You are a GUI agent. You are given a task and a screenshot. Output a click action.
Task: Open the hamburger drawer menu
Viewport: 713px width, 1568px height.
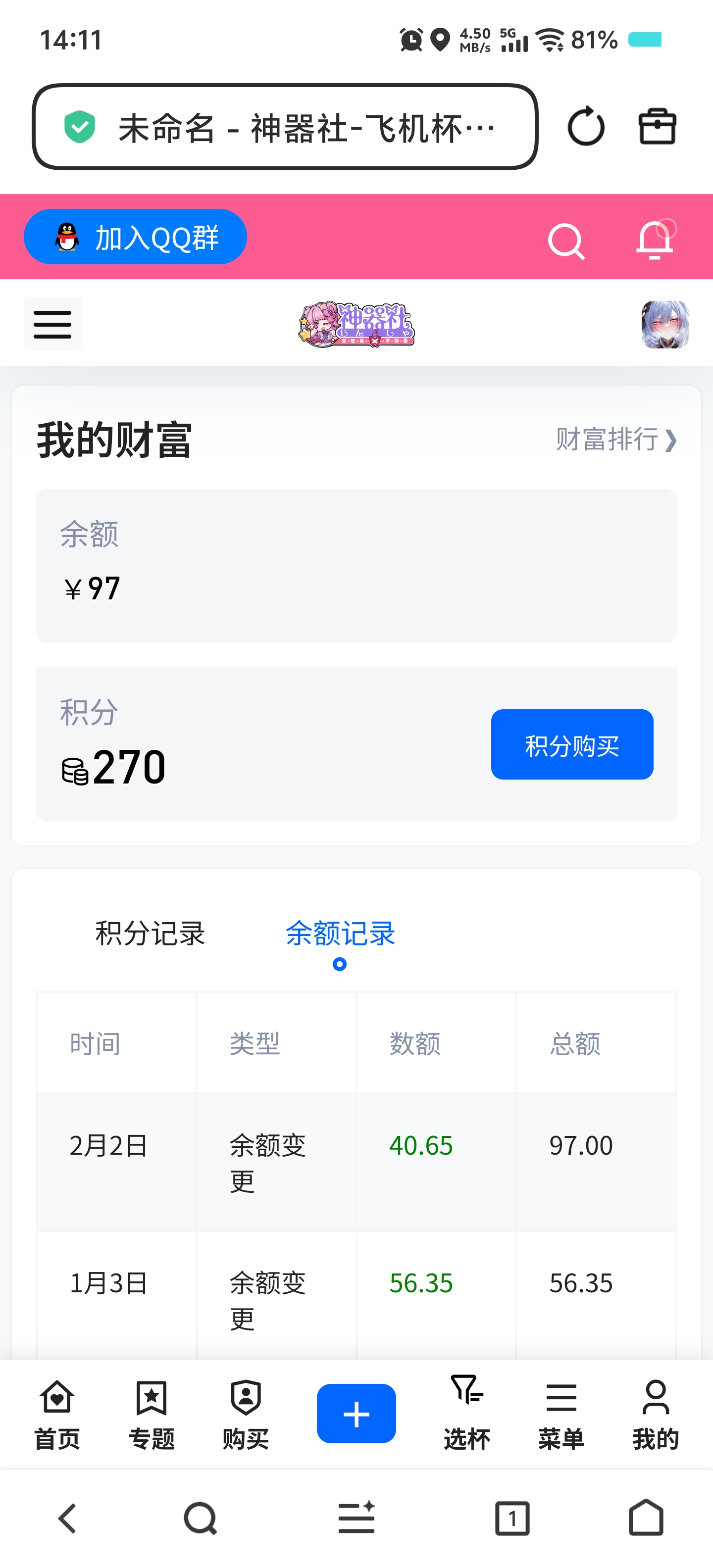52,324
